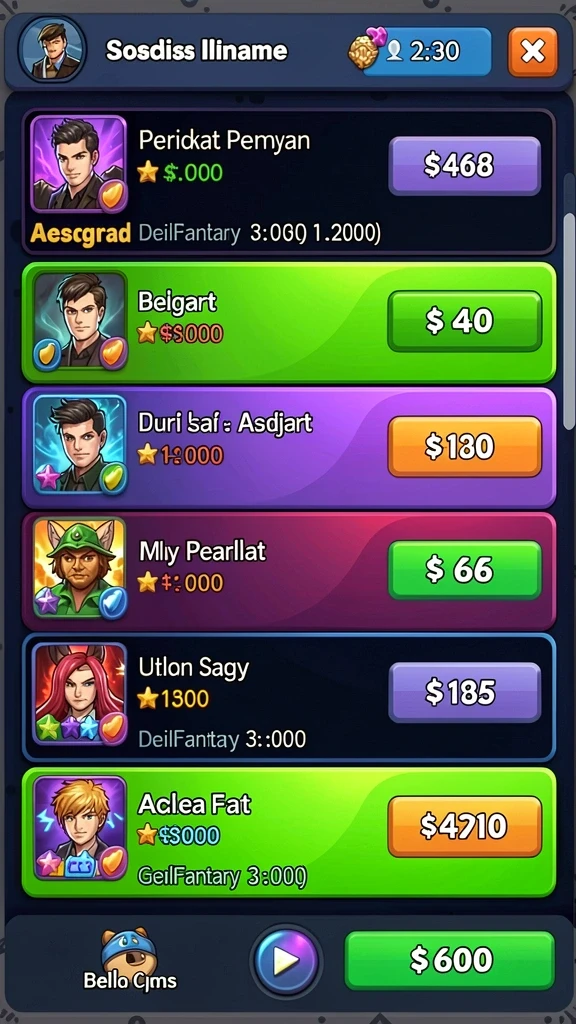The image size is (576, 1024).
Task: Open Perickat Pemyan's character portrait
Action: coord(78,164)
